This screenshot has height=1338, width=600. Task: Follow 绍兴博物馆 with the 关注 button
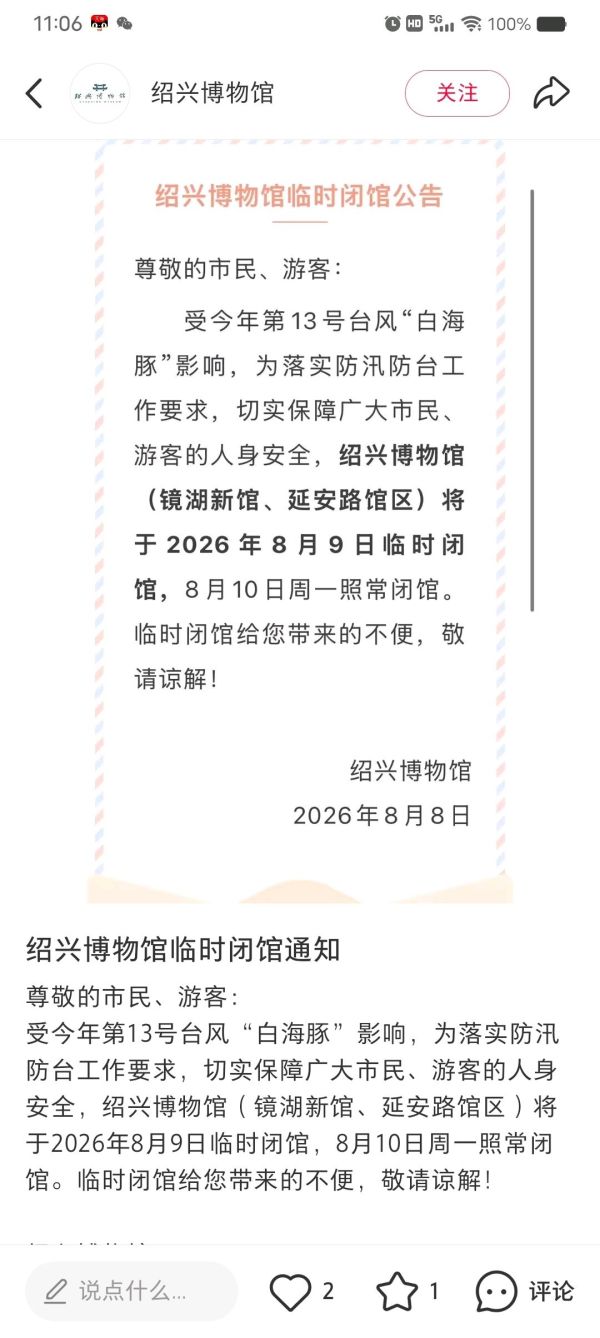(457, 94)
